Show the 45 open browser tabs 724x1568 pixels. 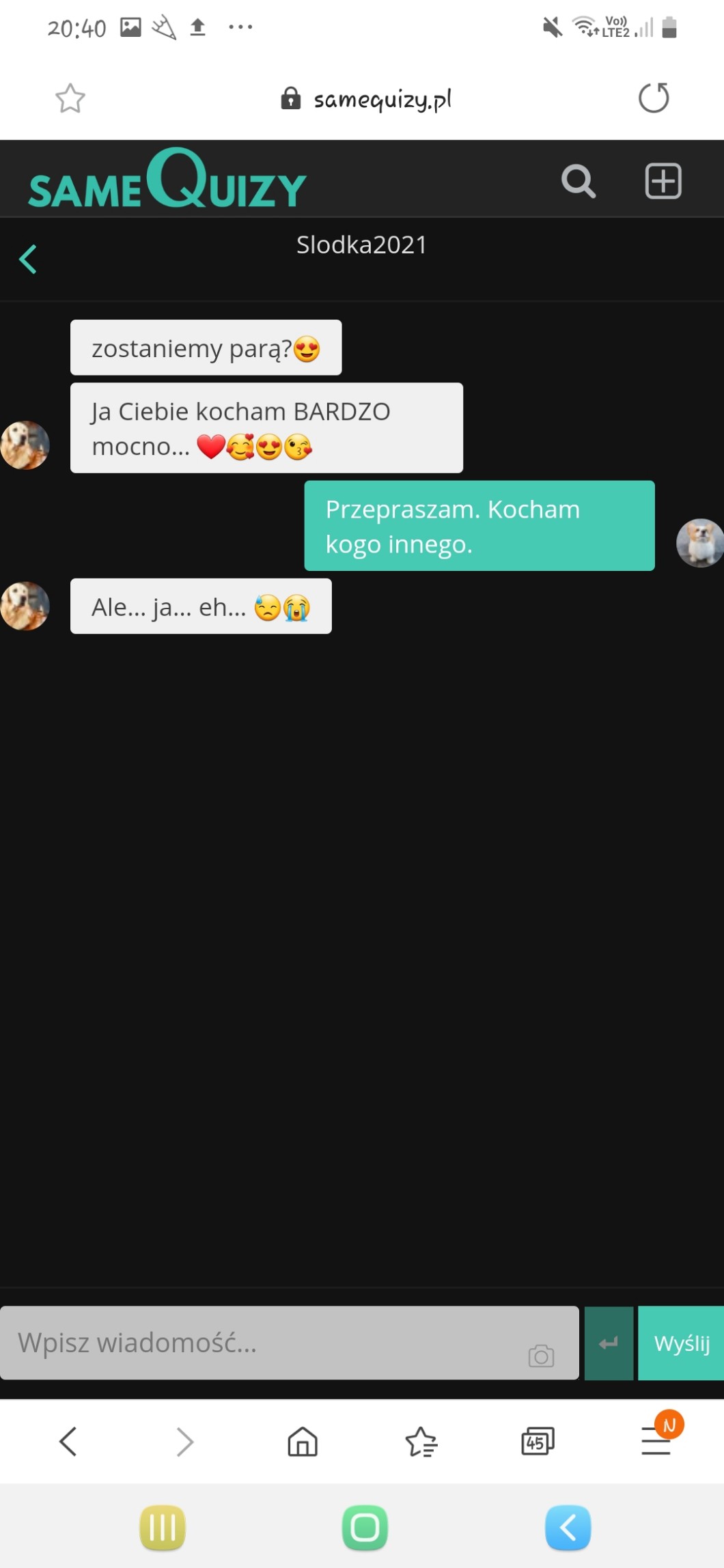coord(538,1442)
